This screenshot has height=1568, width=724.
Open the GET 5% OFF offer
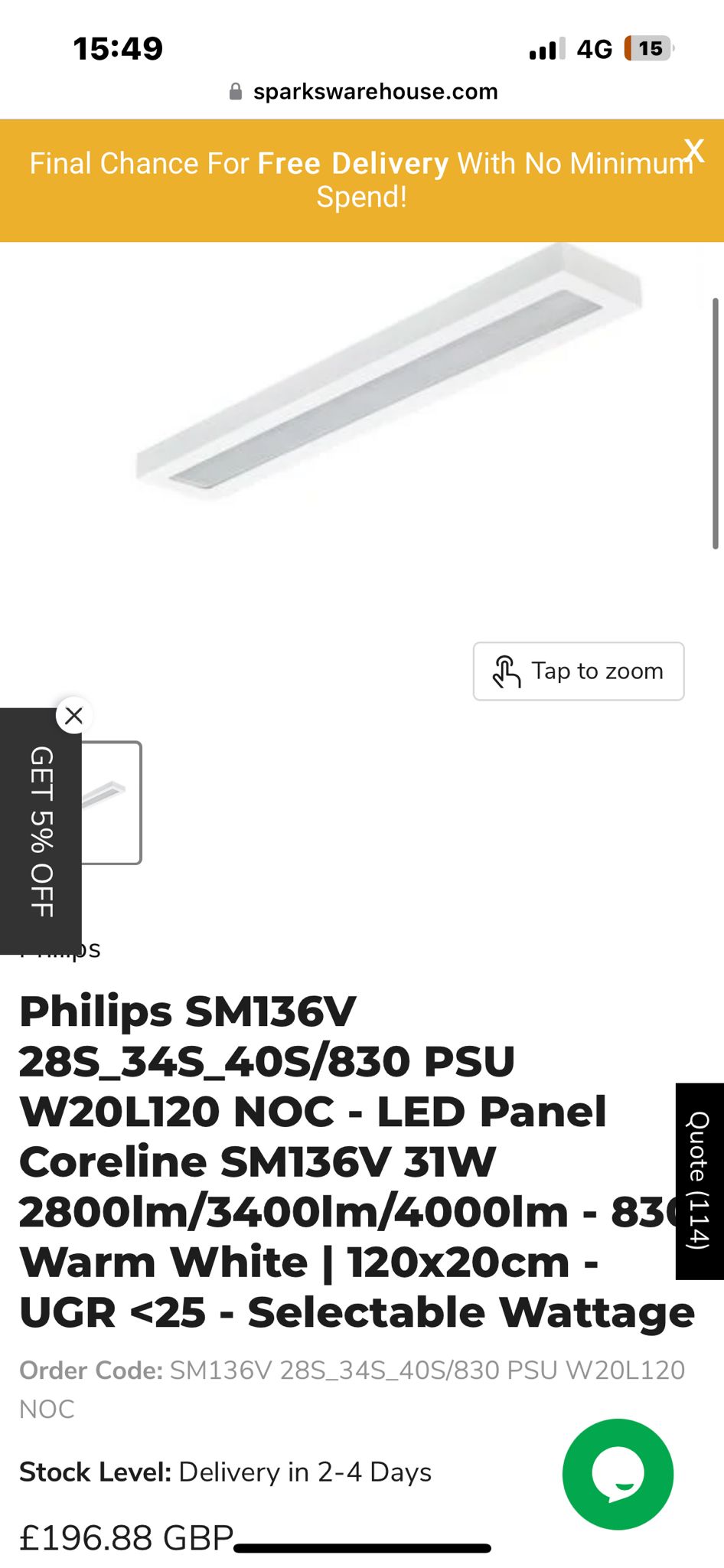[41, 831]
